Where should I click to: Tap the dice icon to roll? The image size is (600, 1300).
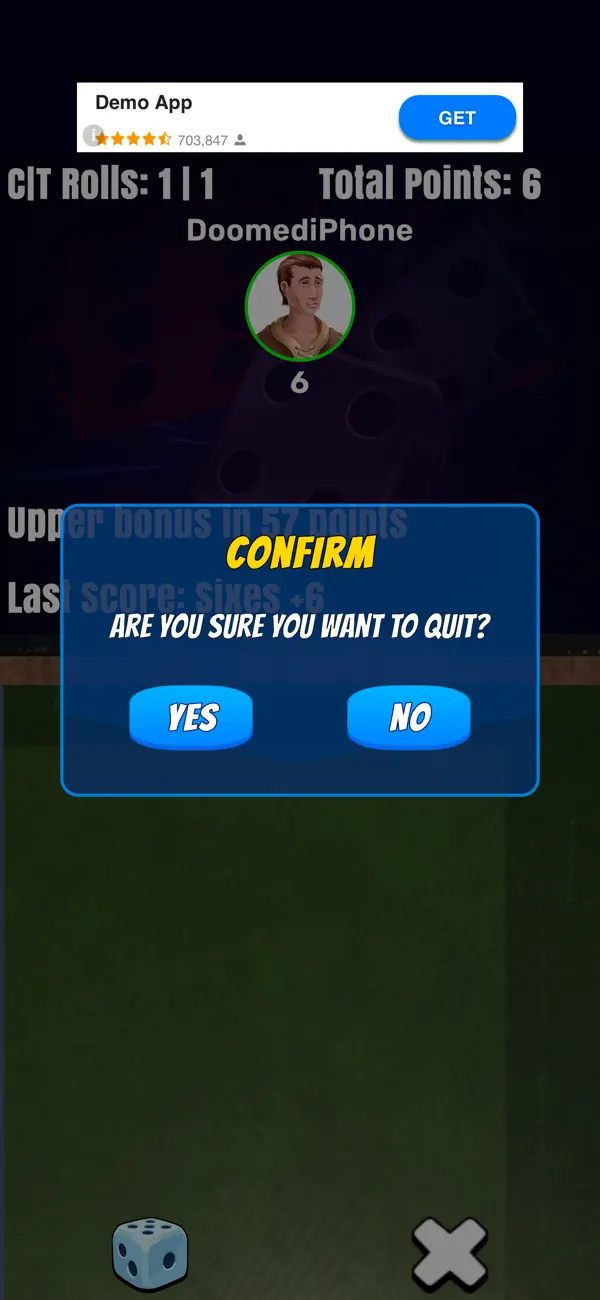pos(149,1254)
